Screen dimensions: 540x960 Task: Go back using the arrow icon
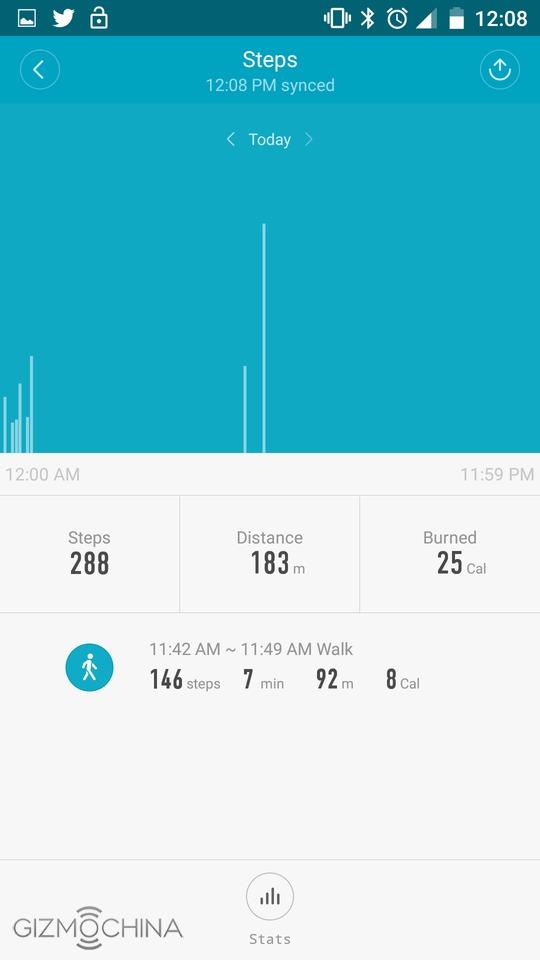pyautogui.click(x=40, y=70)
